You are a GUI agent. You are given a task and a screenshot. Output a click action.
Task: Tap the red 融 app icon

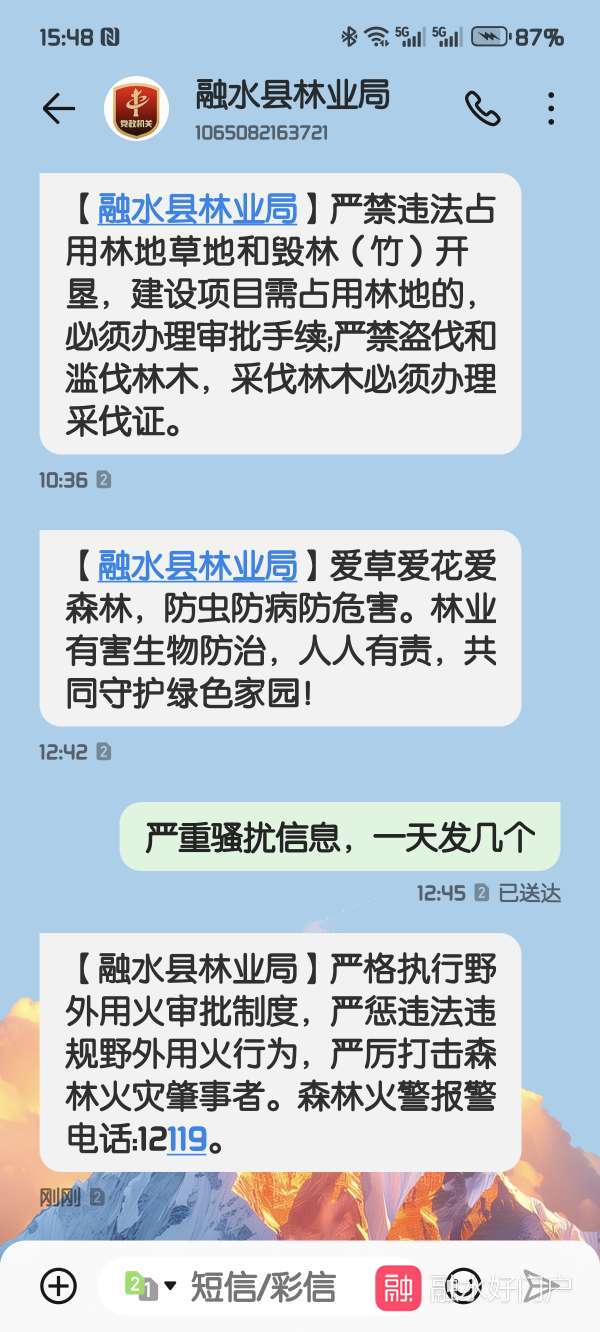(398, 1286)
